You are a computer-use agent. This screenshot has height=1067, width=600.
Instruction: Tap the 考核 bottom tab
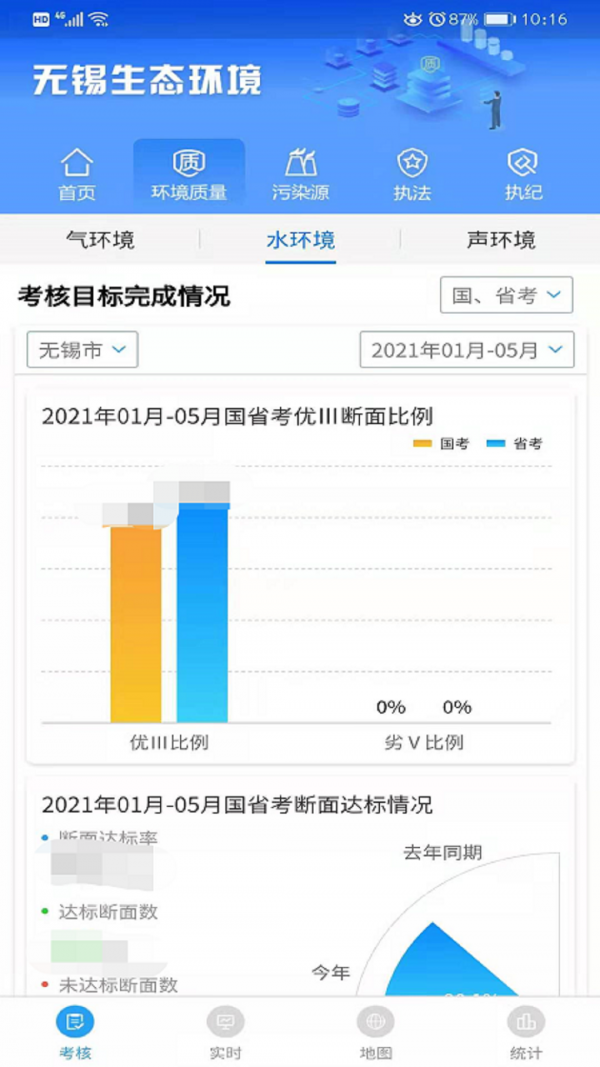[75, 1032]
